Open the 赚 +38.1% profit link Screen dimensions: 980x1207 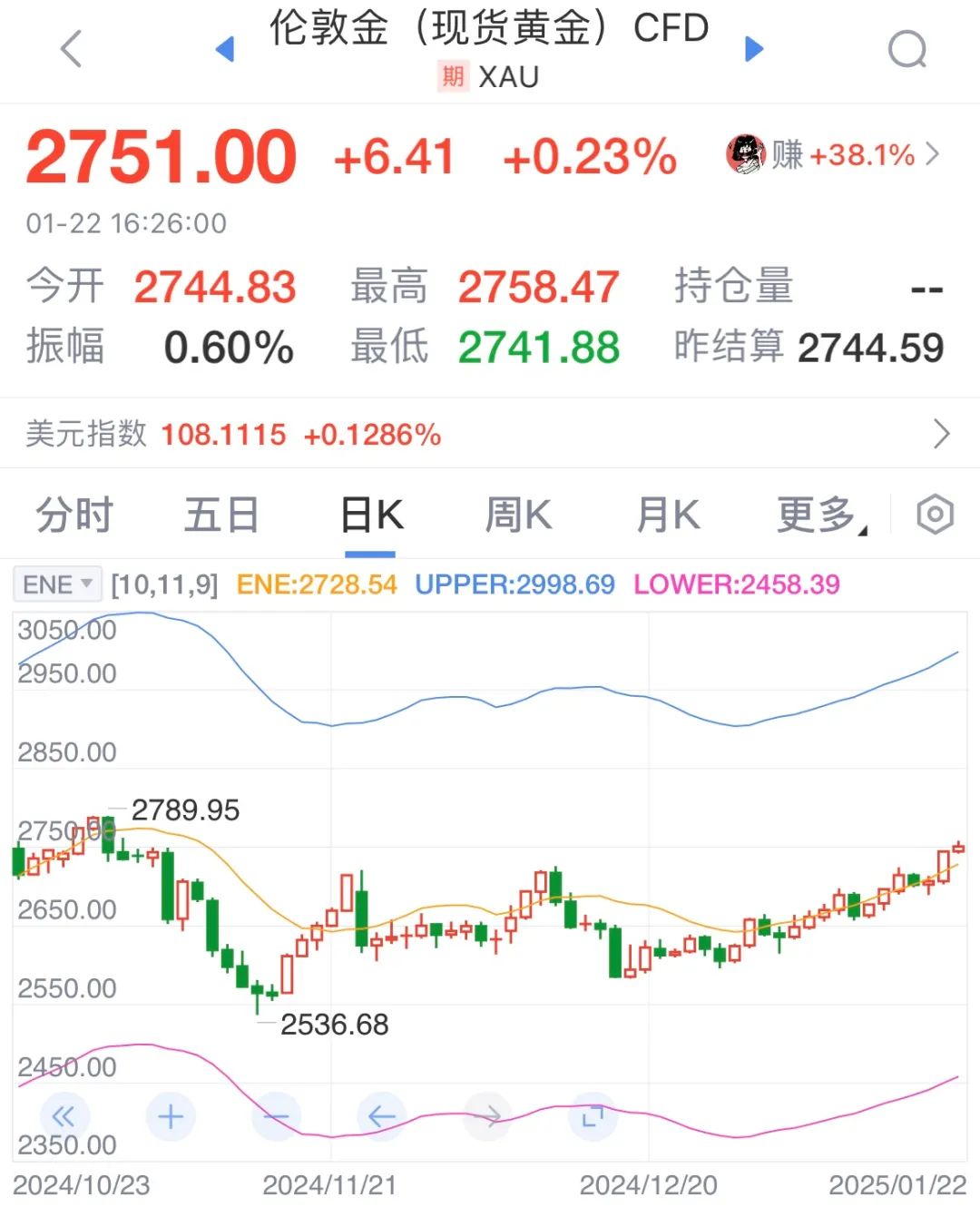pos(835,155)
